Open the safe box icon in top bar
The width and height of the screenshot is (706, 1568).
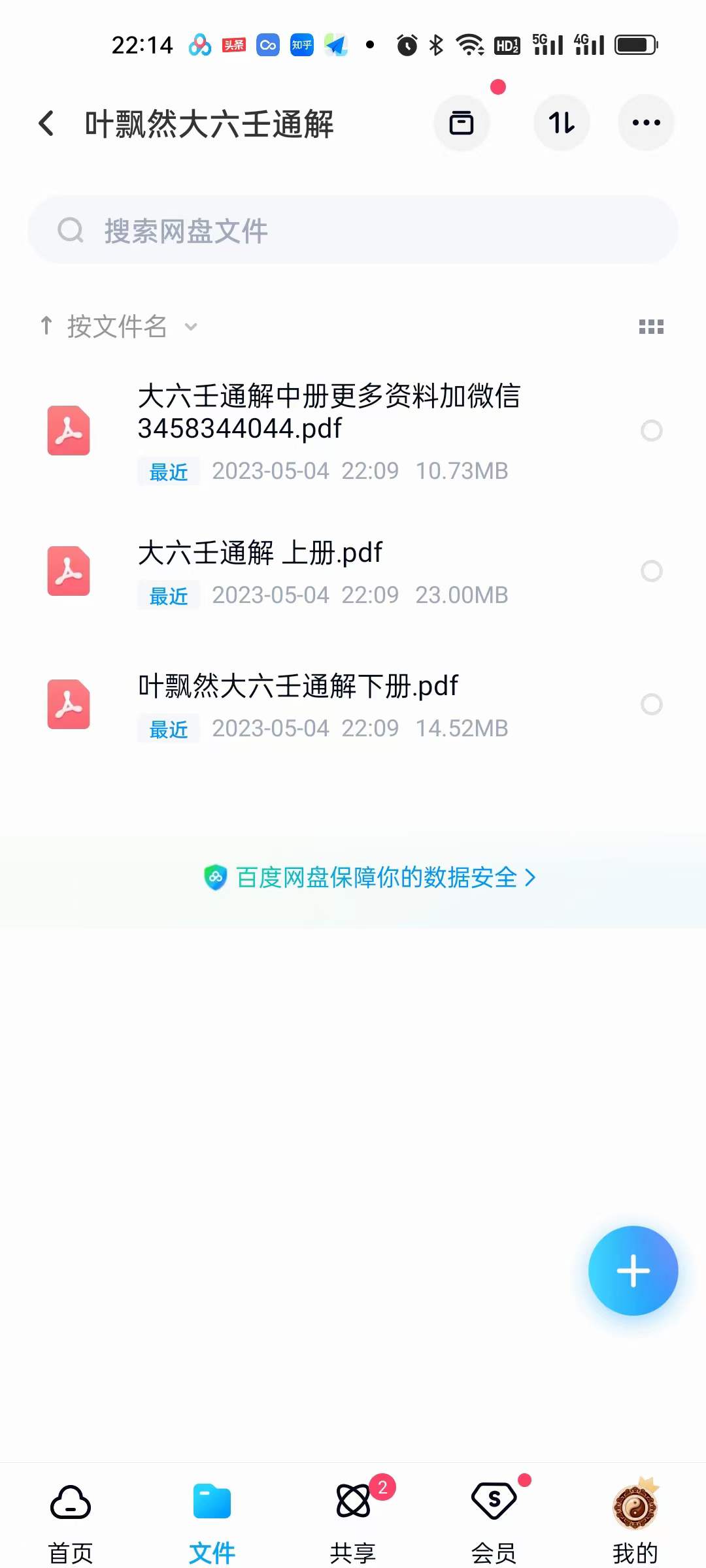pos(462,123)
